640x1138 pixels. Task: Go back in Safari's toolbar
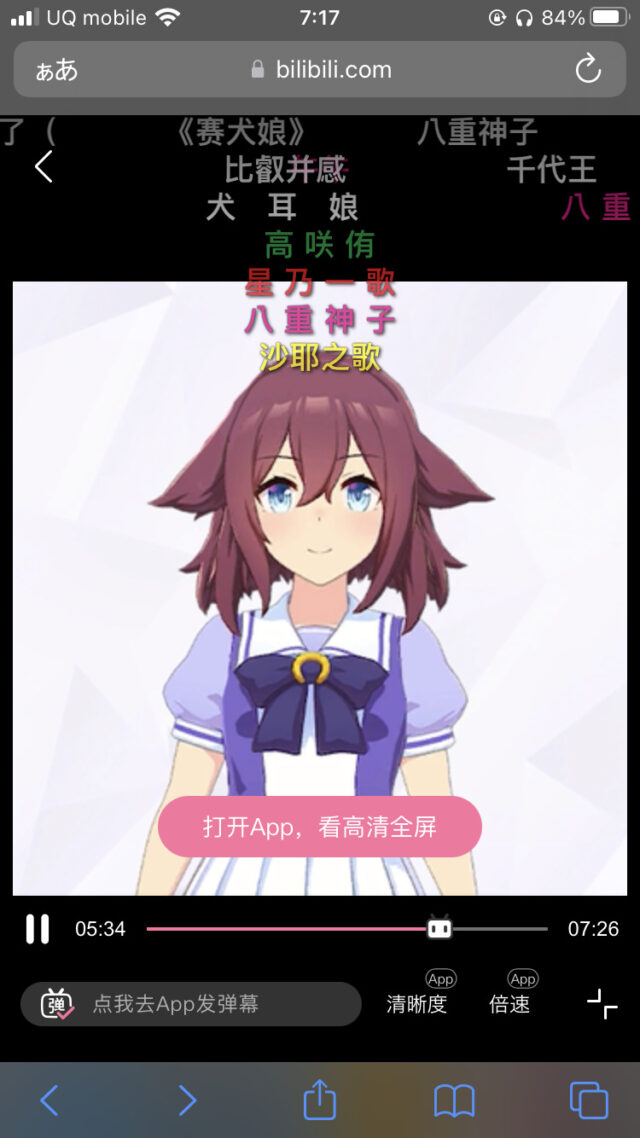coord(49,1100)
